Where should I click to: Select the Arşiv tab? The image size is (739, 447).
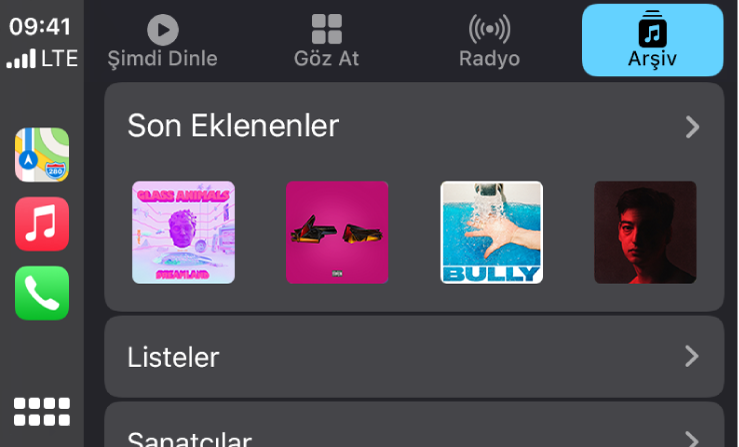[652, 41]
